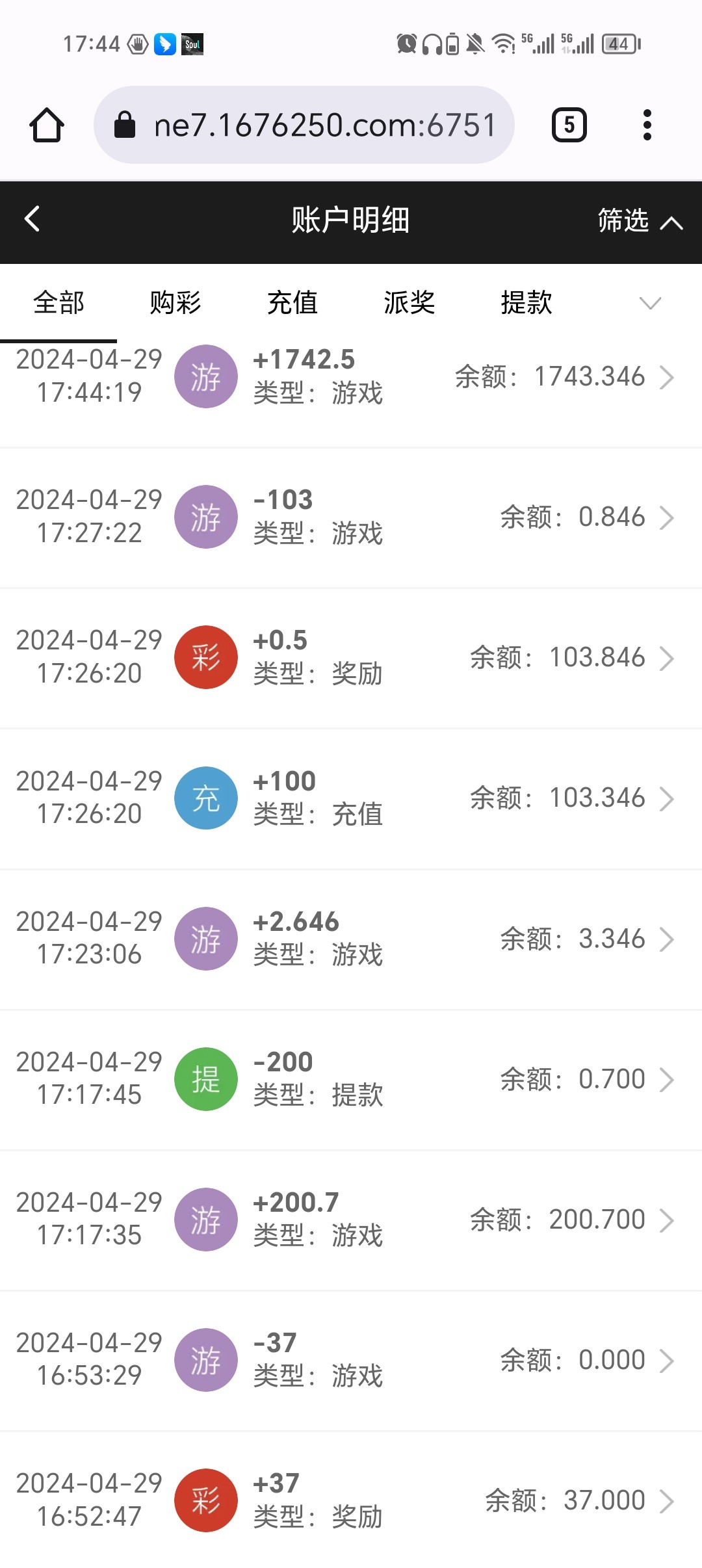Open the -200 提款 entry

click(351, 1079)
